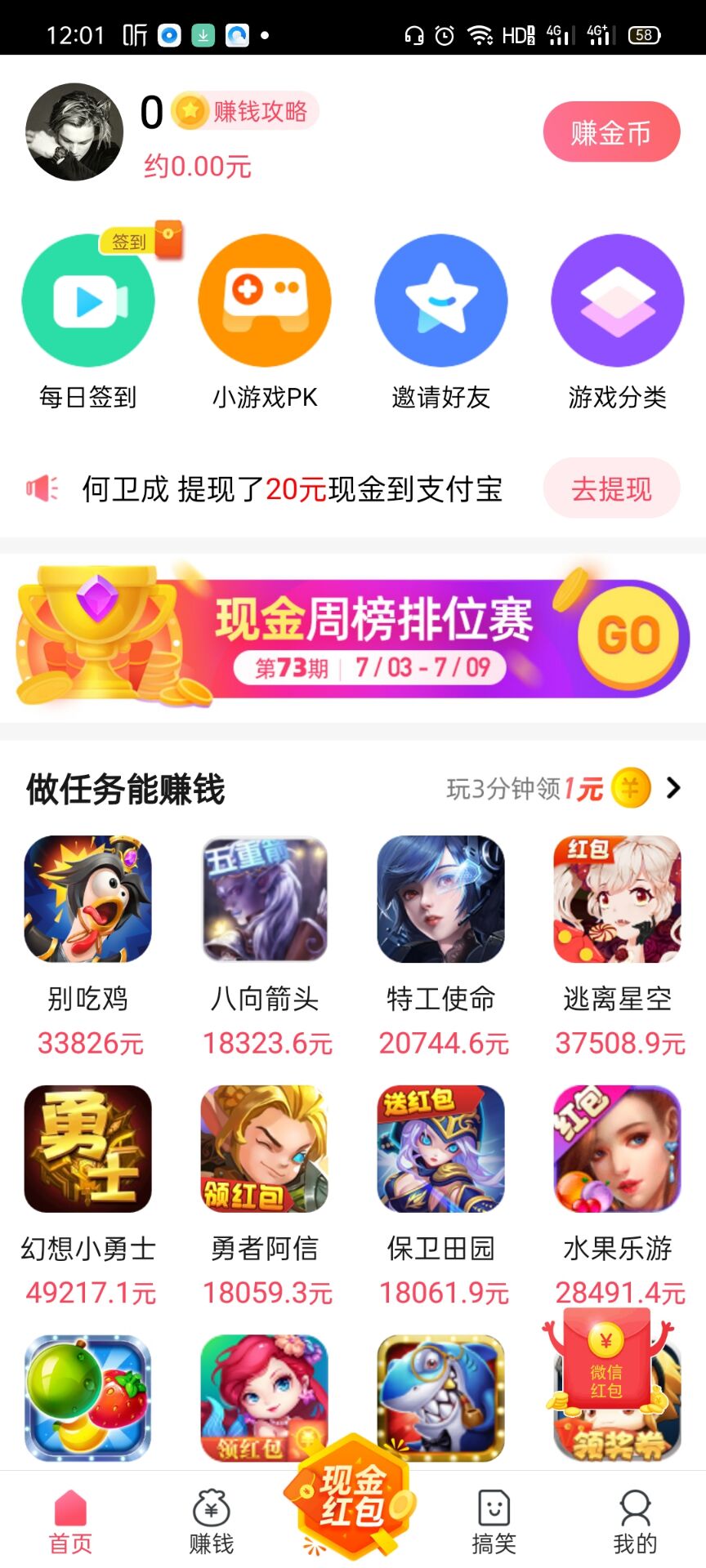Tap the 赚金币 button
Screen dimensions: 706x1568
coord(611,132)
